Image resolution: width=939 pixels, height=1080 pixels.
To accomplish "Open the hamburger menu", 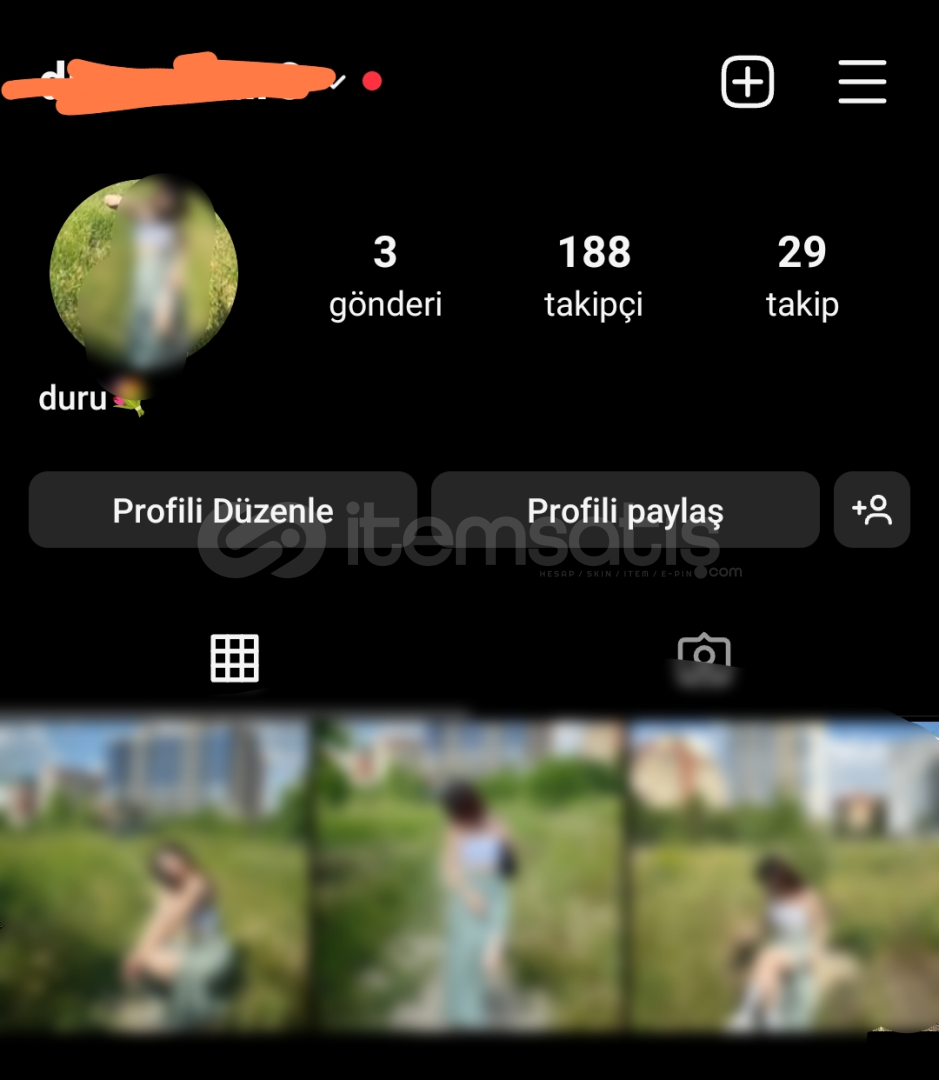I will pyautogui.click(x=862, y=82).
